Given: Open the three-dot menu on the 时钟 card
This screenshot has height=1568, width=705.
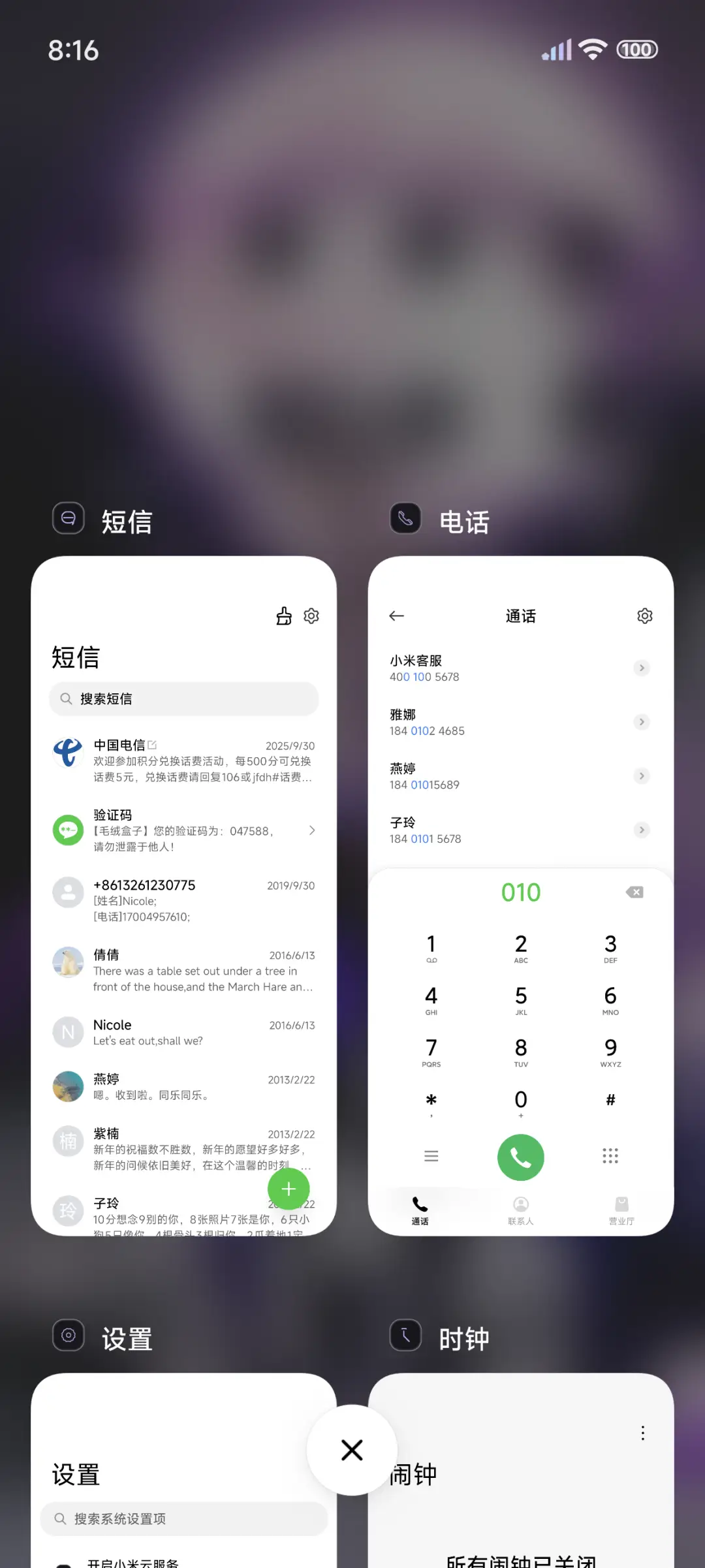Looking at the screenshot, I should (x=642, y=1432).
